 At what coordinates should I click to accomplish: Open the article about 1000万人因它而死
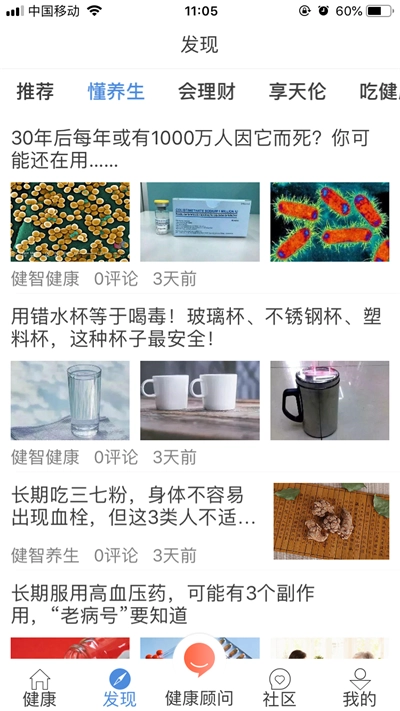190,149
